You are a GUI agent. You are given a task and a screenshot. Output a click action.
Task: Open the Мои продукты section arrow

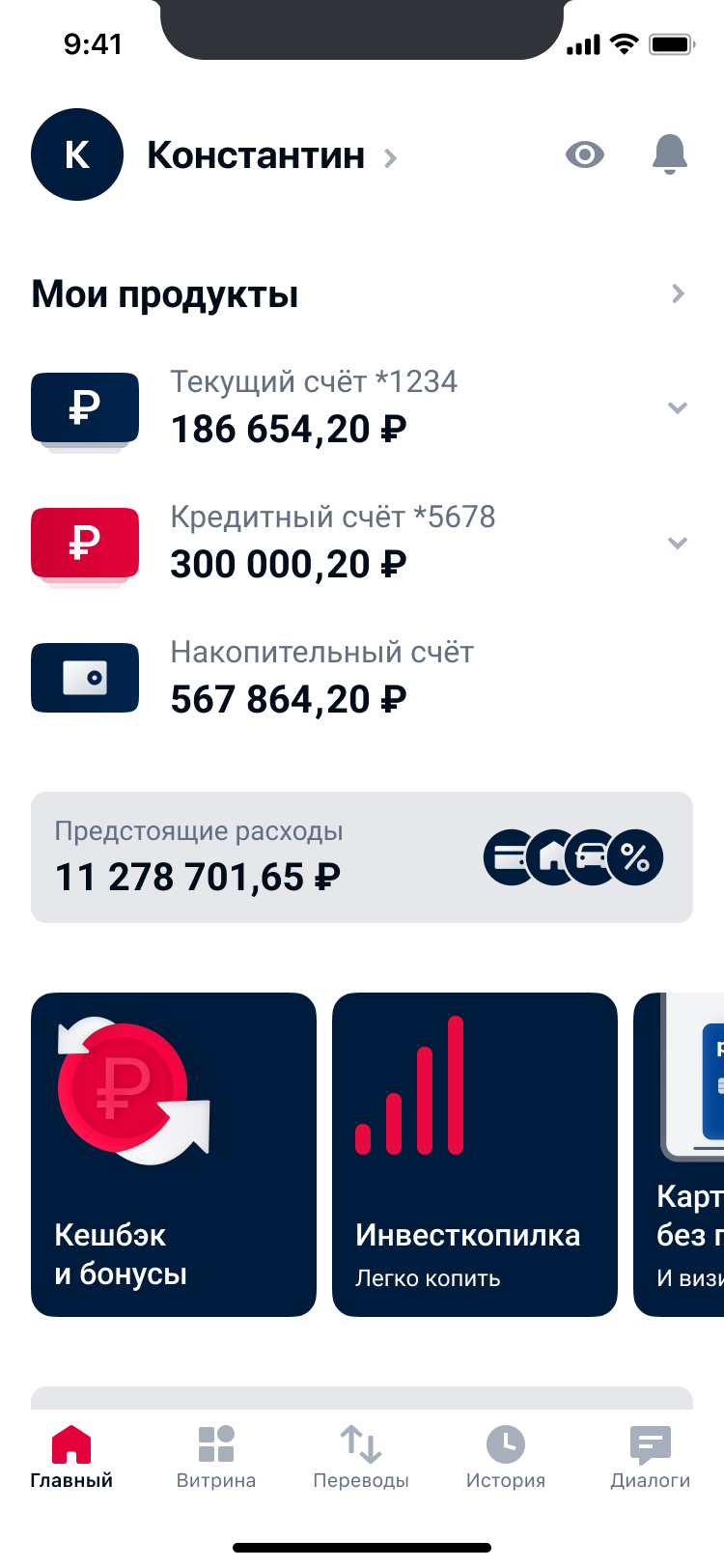(x=678, y=294)
